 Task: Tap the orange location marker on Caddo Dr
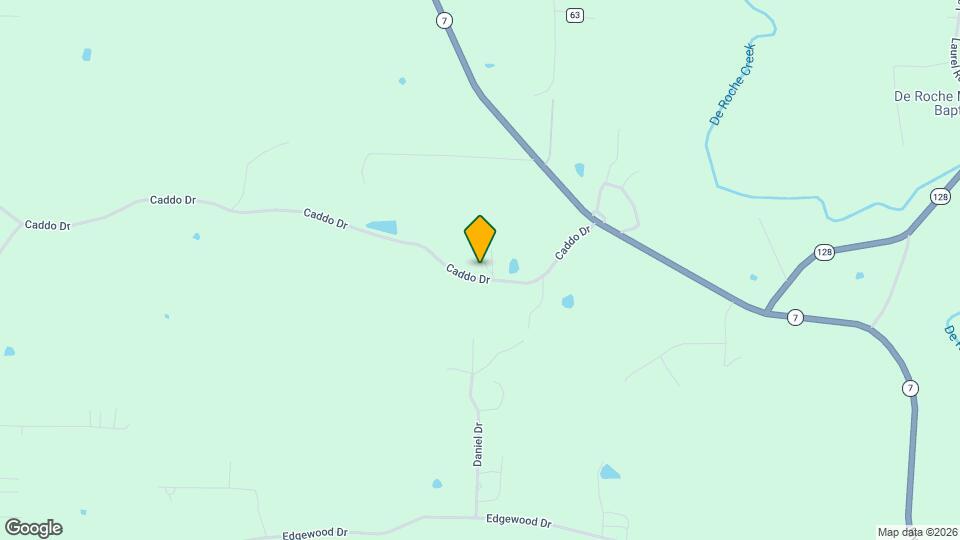[479, 238]
